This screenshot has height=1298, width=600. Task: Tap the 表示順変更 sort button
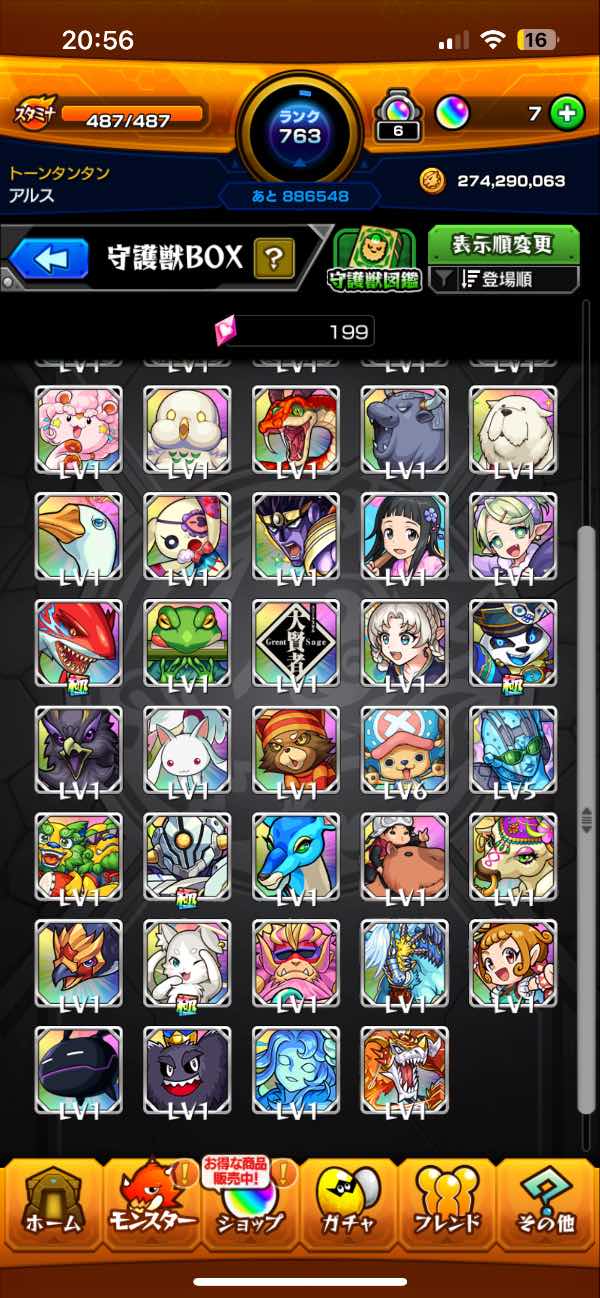(x=503, y=243)
